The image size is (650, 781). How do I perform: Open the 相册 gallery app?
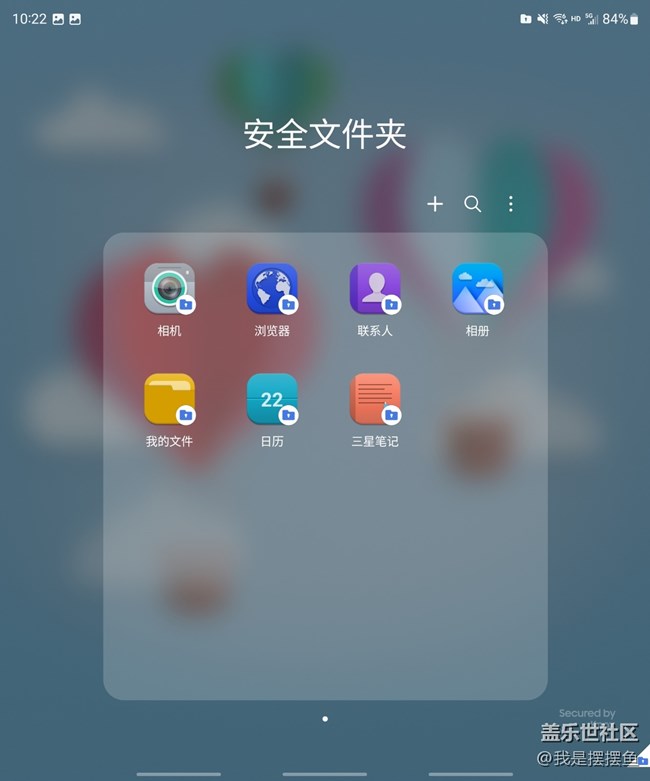[477, 289]
